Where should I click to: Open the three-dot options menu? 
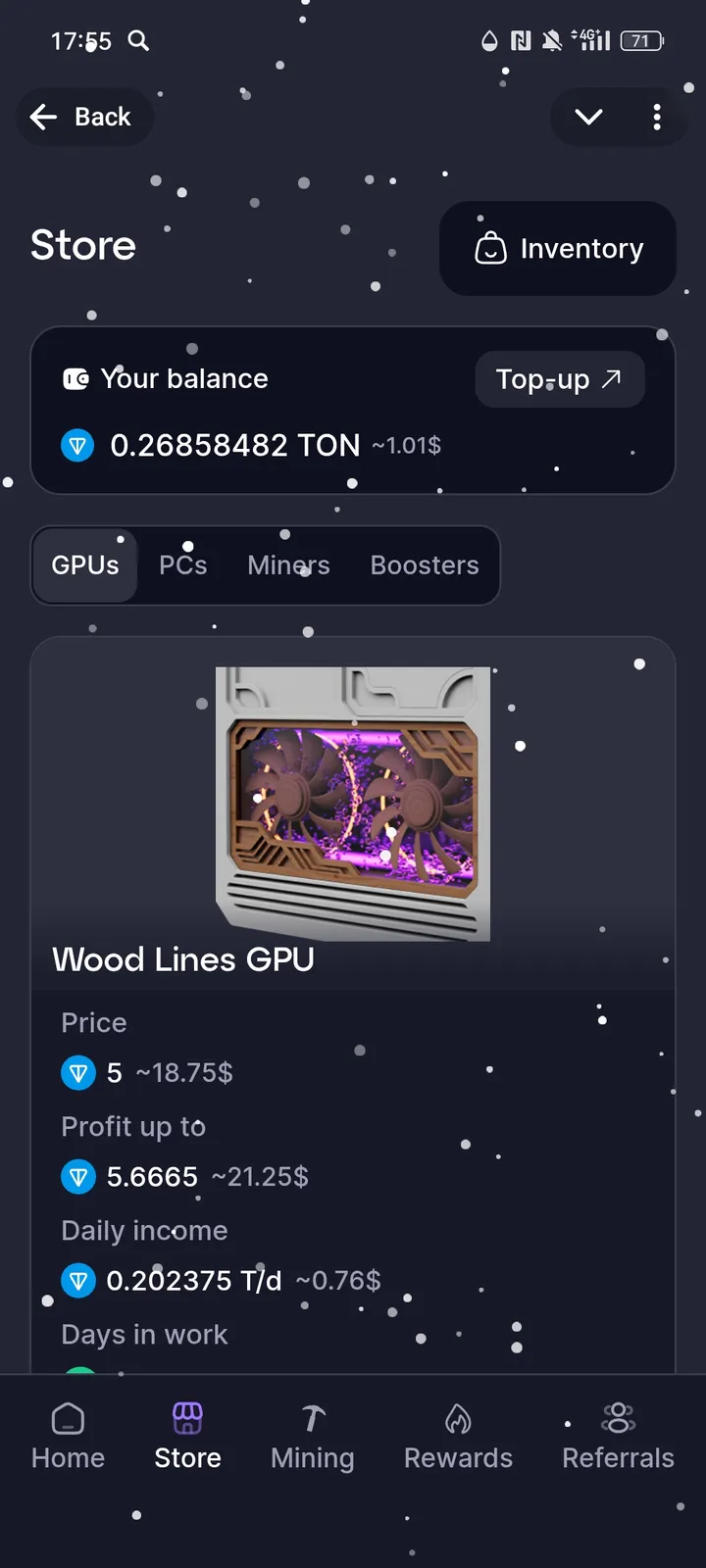[x=657, y=117]
